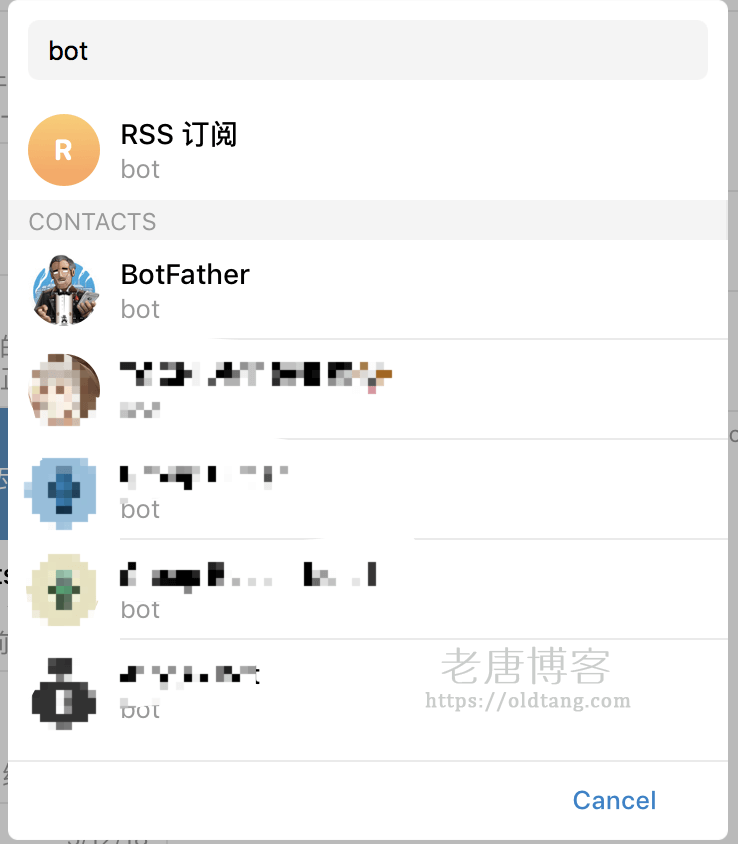The image size is (738, 844).
Task: Select BotFather from contacts
Action: click(367, 290)
